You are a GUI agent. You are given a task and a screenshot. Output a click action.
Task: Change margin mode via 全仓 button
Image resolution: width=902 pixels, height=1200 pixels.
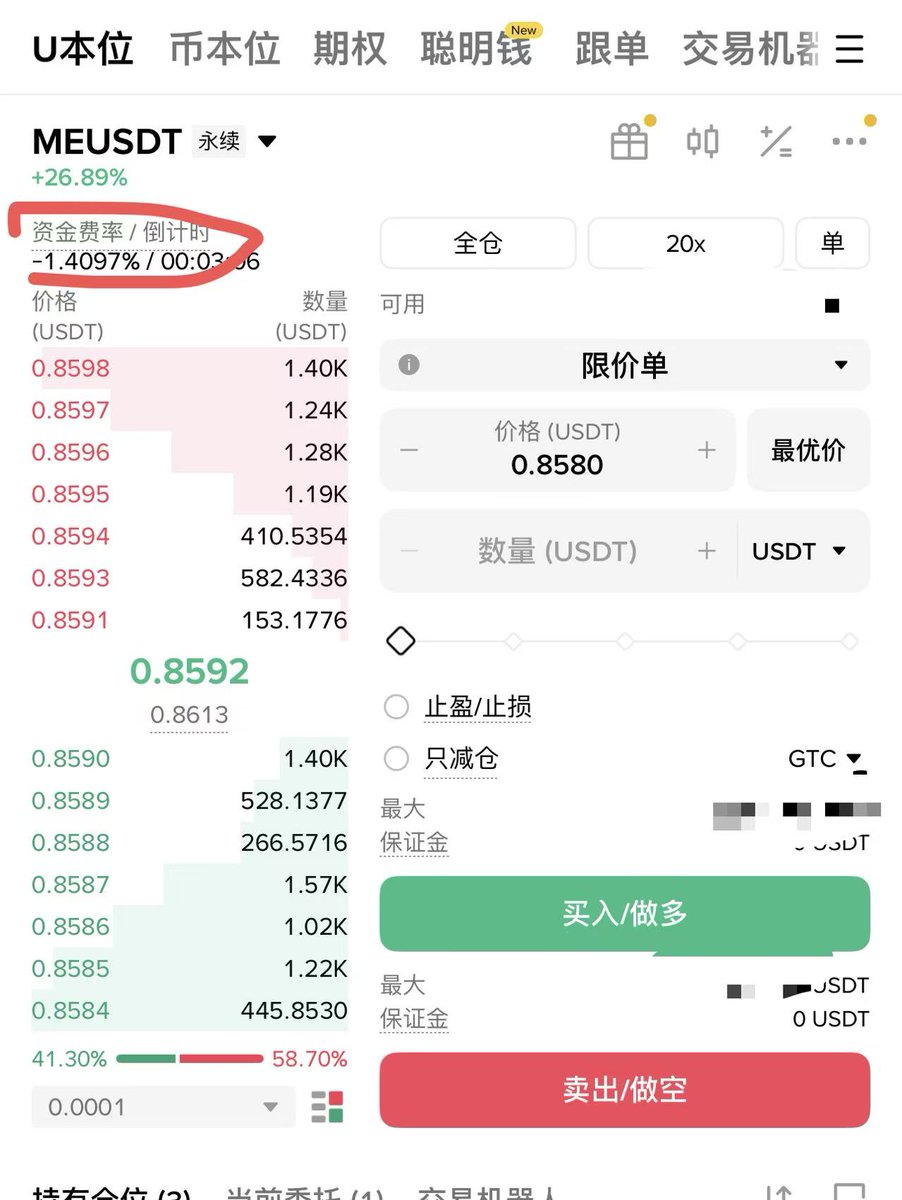(477, 243)
